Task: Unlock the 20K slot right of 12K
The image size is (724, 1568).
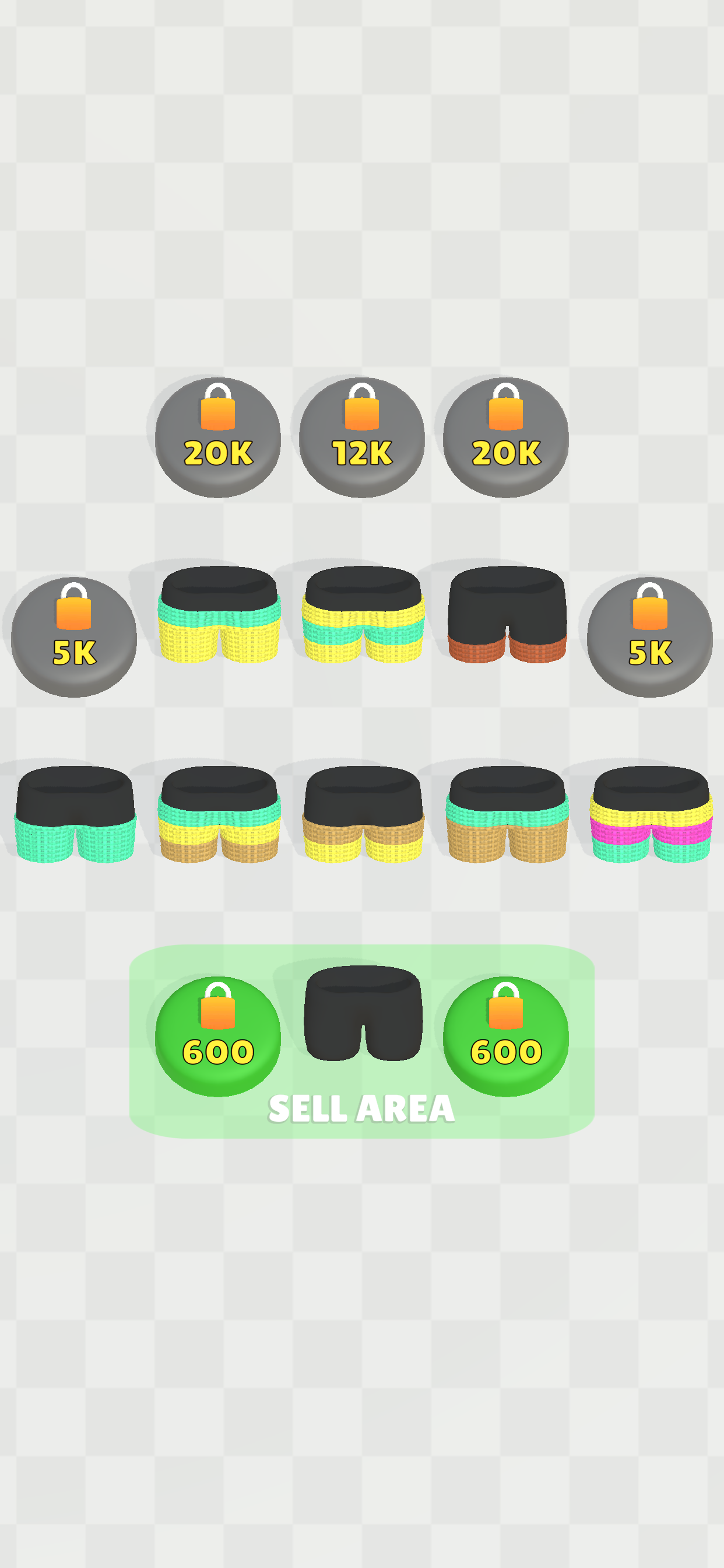Action: (x=505, y=436)
